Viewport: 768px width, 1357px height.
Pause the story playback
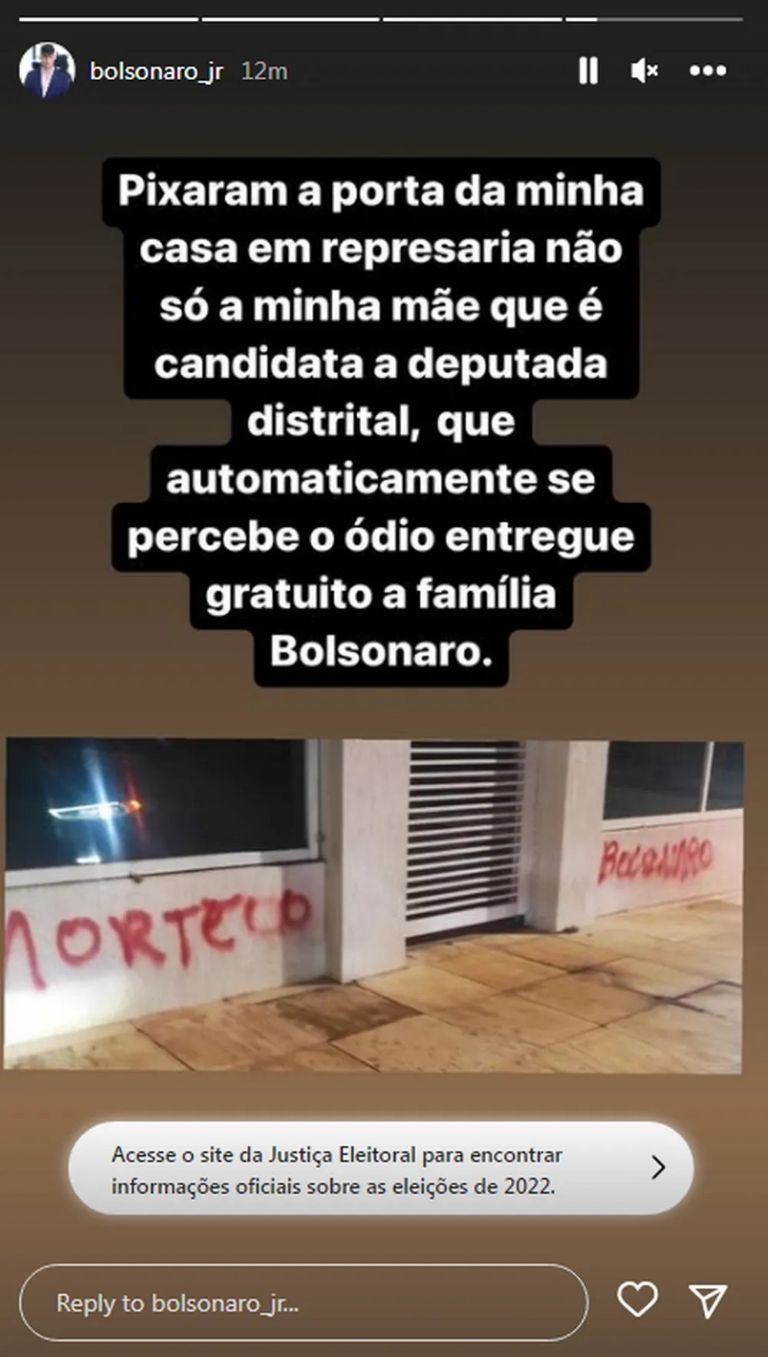588,70
